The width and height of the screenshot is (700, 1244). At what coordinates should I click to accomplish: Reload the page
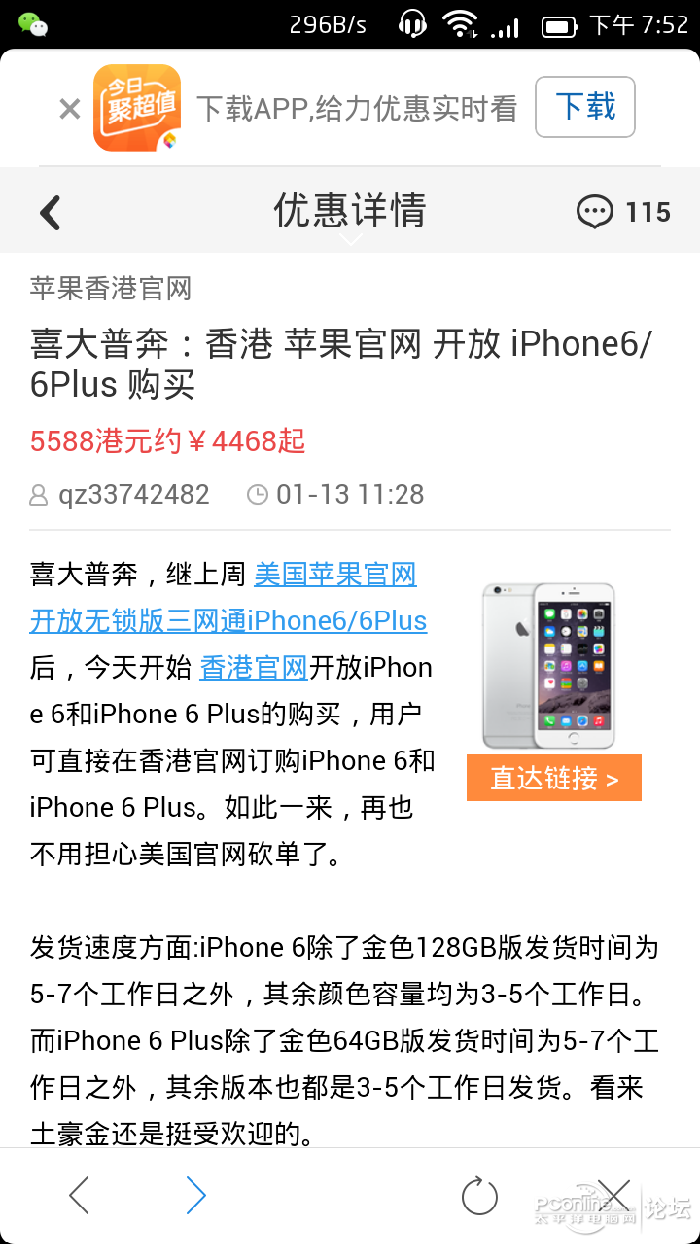(480, 1196)
